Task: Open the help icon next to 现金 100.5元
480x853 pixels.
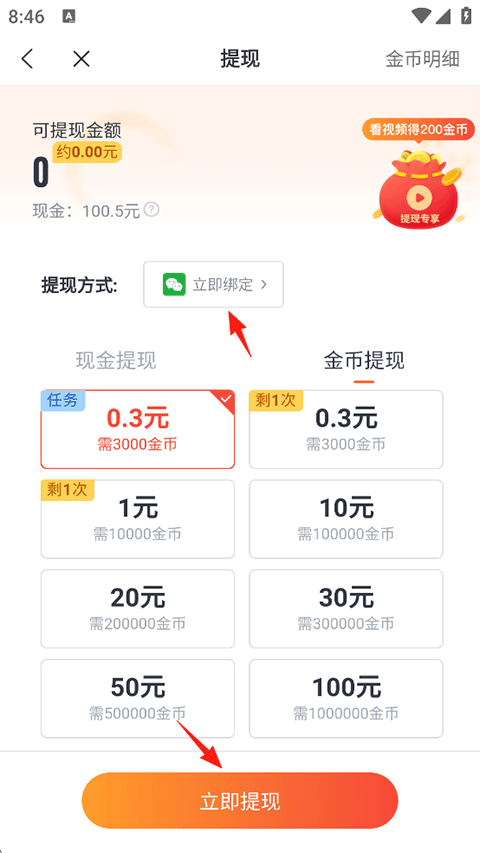Action: [152, 209]
